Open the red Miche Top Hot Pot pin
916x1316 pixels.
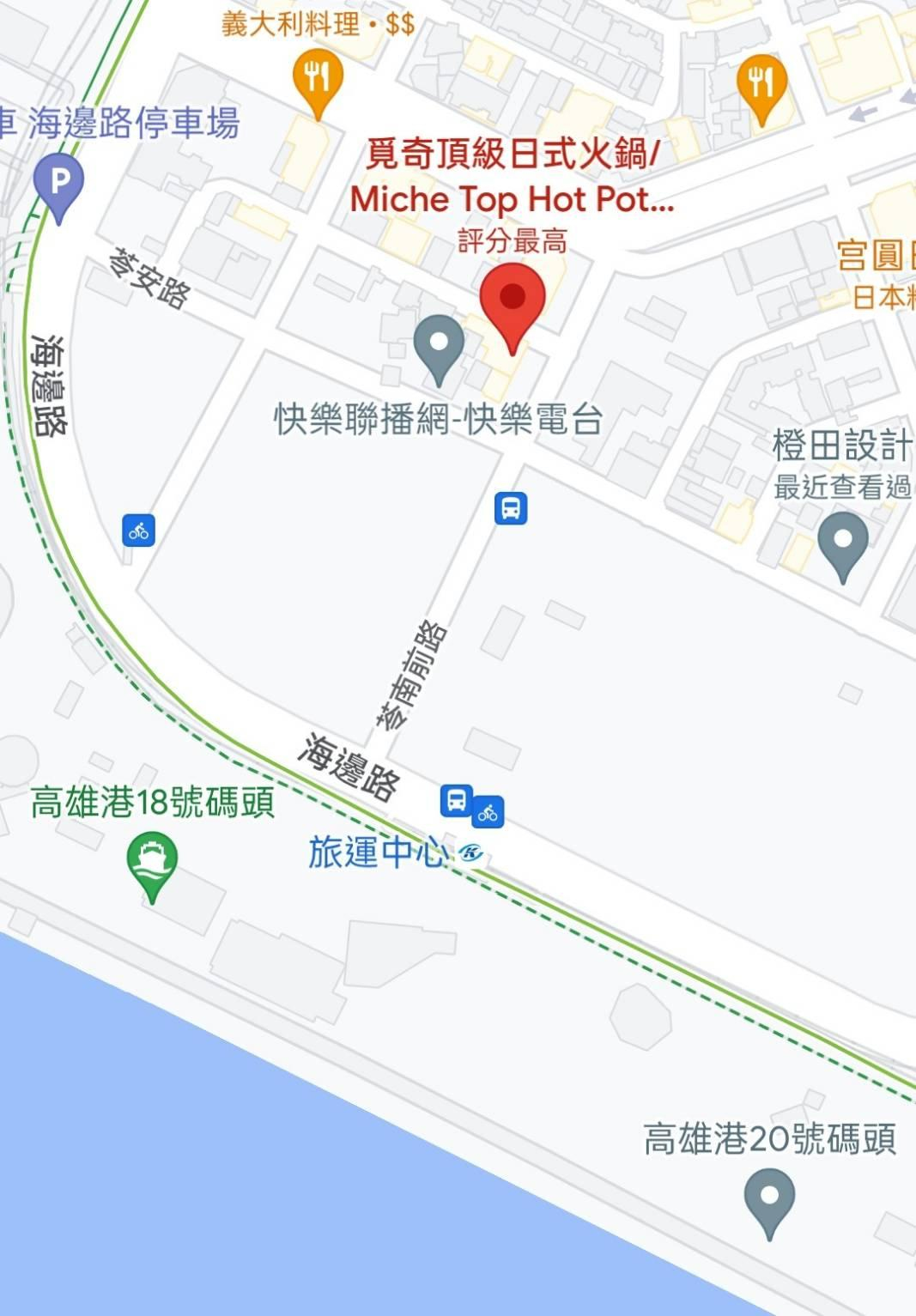[513, 302]
